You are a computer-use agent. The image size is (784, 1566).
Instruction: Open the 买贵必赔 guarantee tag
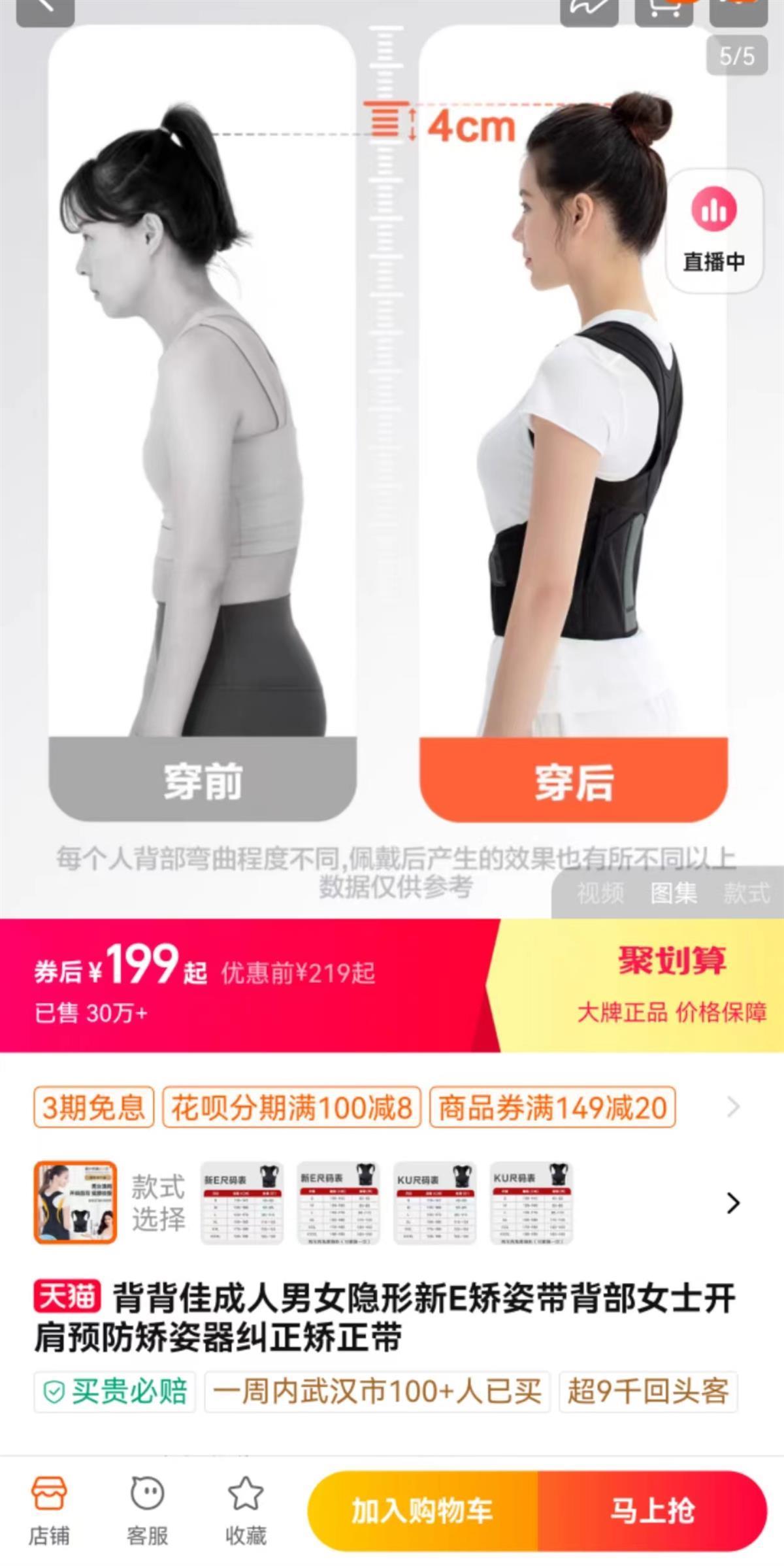(x=115, y=1392)
